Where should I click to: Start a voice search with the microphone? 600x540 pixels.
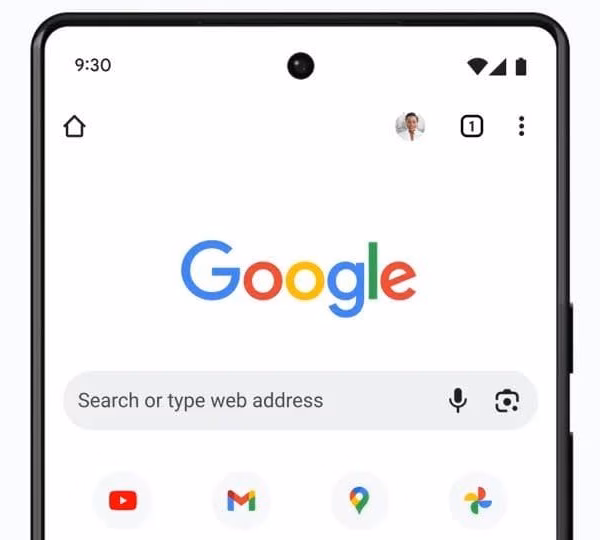point(458,401)
